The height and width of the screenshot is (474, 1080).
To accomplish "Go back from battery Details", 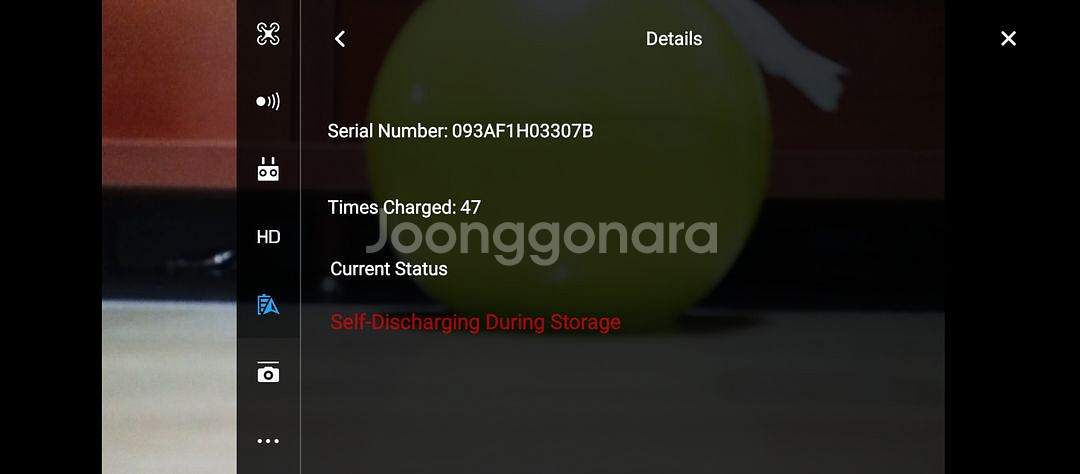I will coord(340,39).
